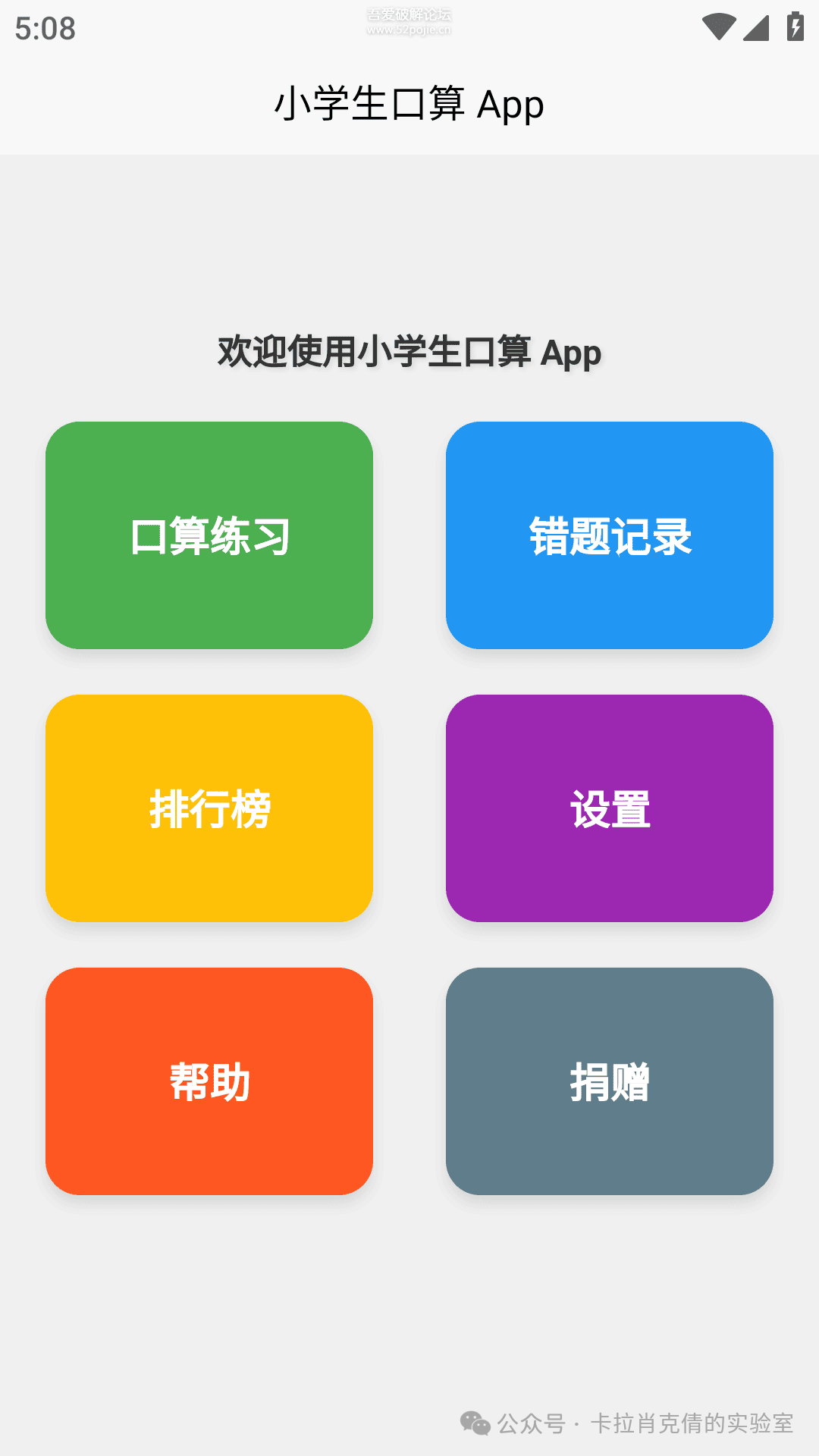
Task: Tap the 欢迎使用小学生口算 App welcome message
Action: click(x=409, y=353)
